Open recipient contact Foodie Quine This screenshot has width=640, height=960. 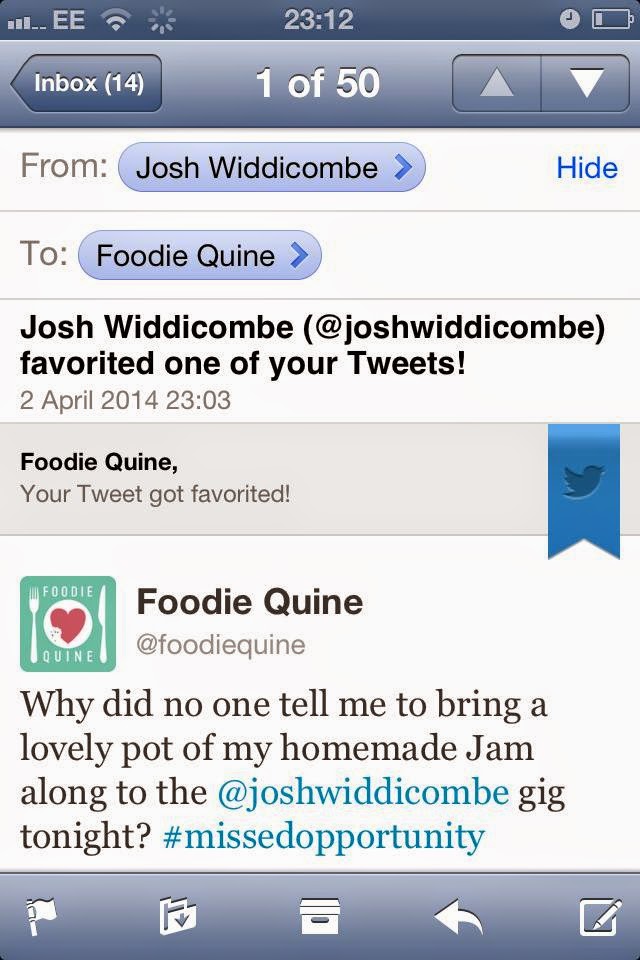coord(200,256)
